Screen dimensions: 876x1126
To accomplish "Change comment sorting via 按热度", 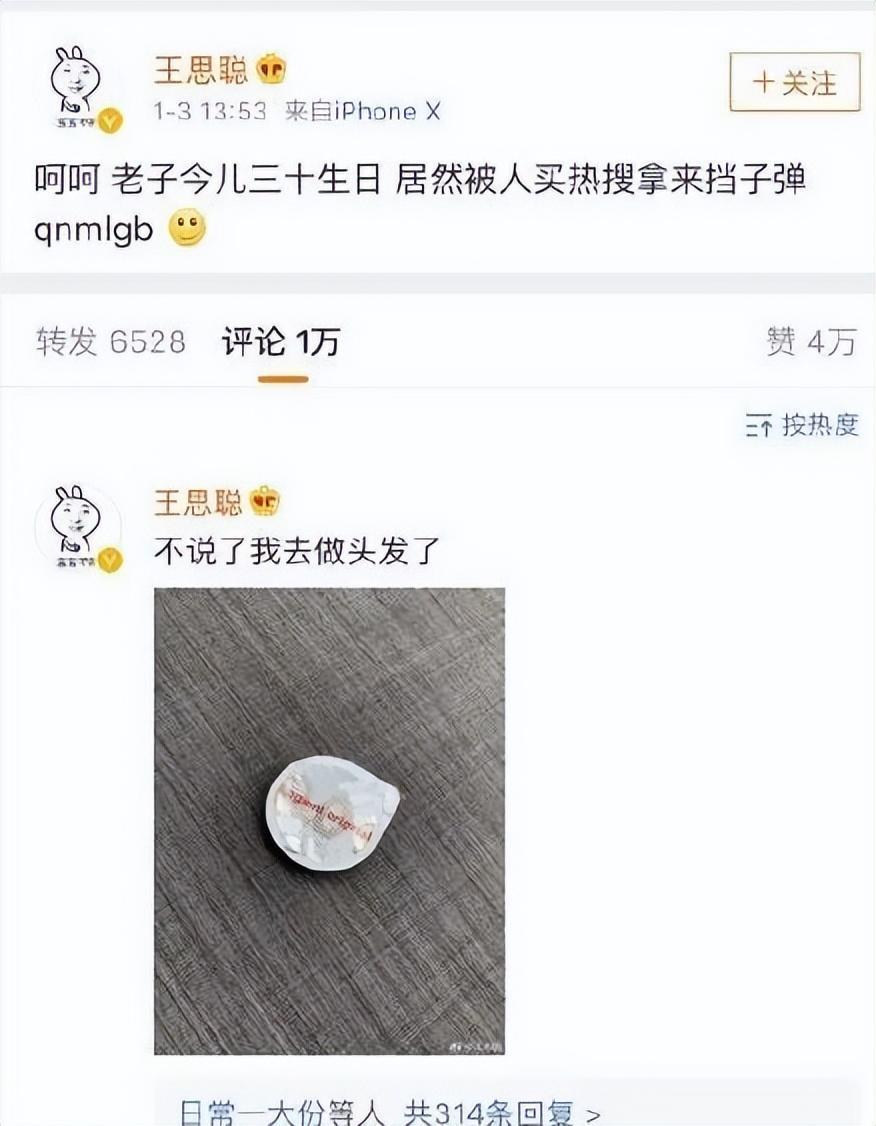I will click(802, 425).
